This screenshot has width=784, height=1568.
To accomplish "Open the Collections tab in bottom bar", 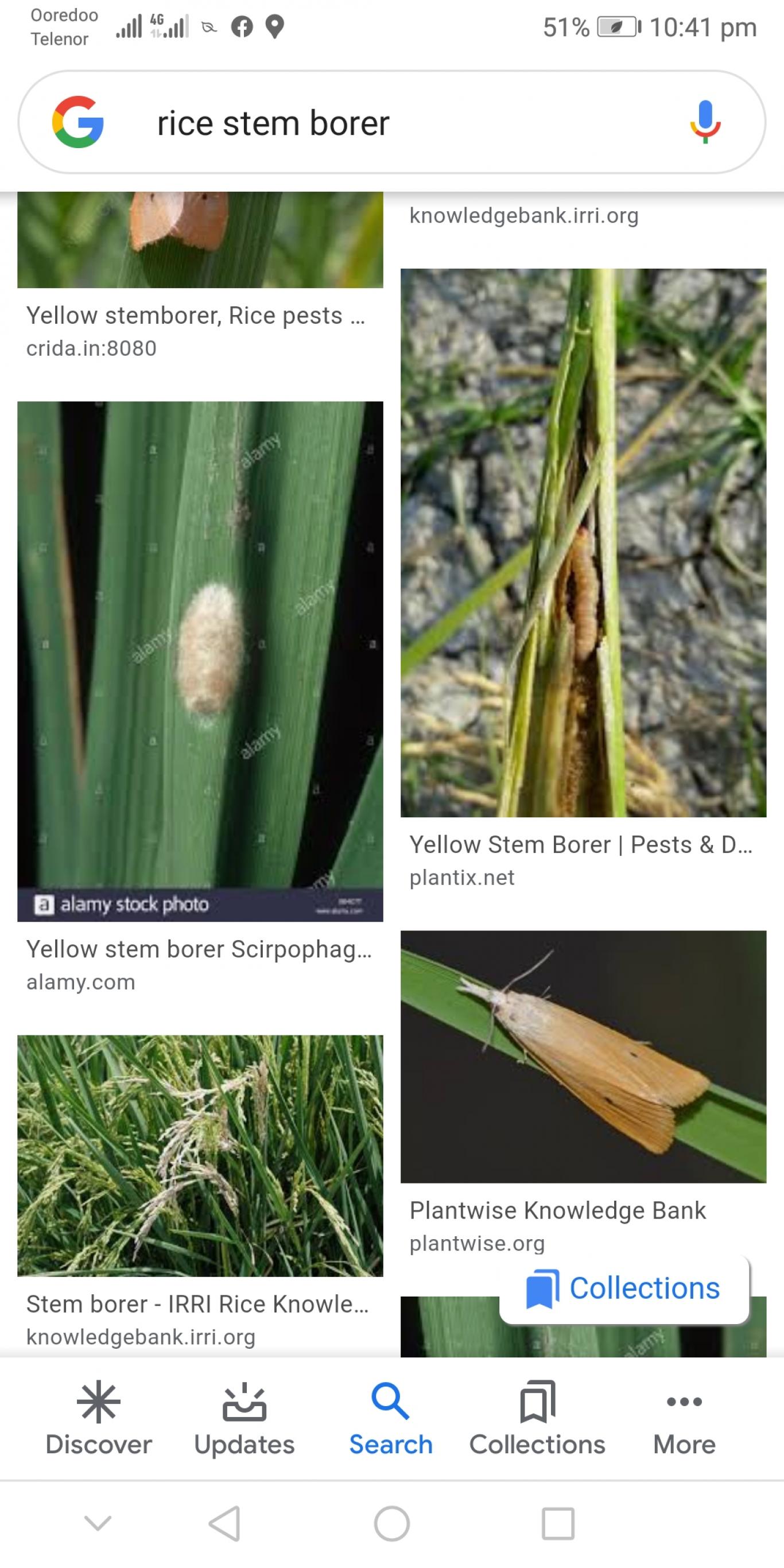I will click(537, 1419).
